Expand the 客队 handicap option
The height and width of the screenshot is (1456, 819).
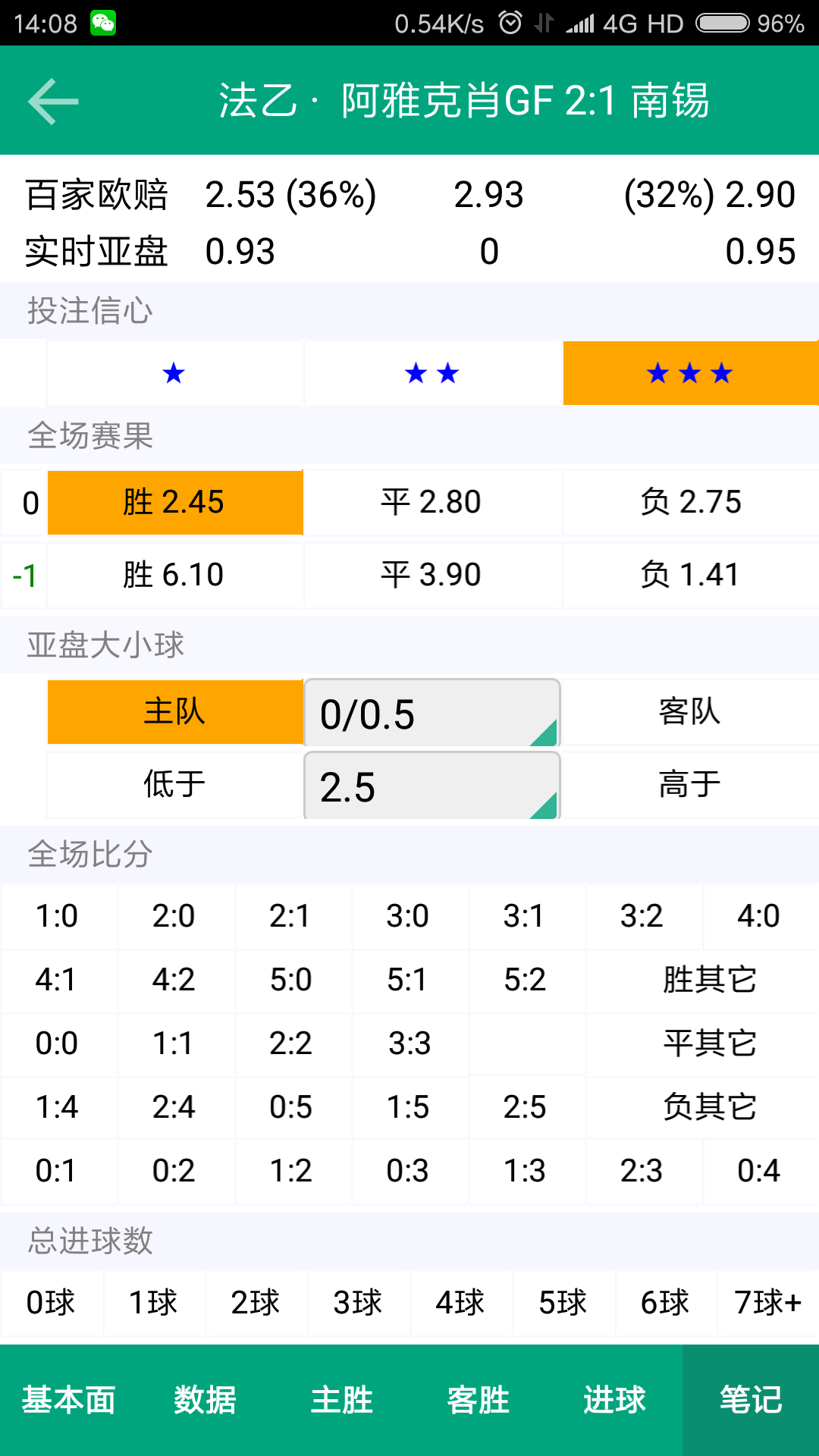pos(689,711)
